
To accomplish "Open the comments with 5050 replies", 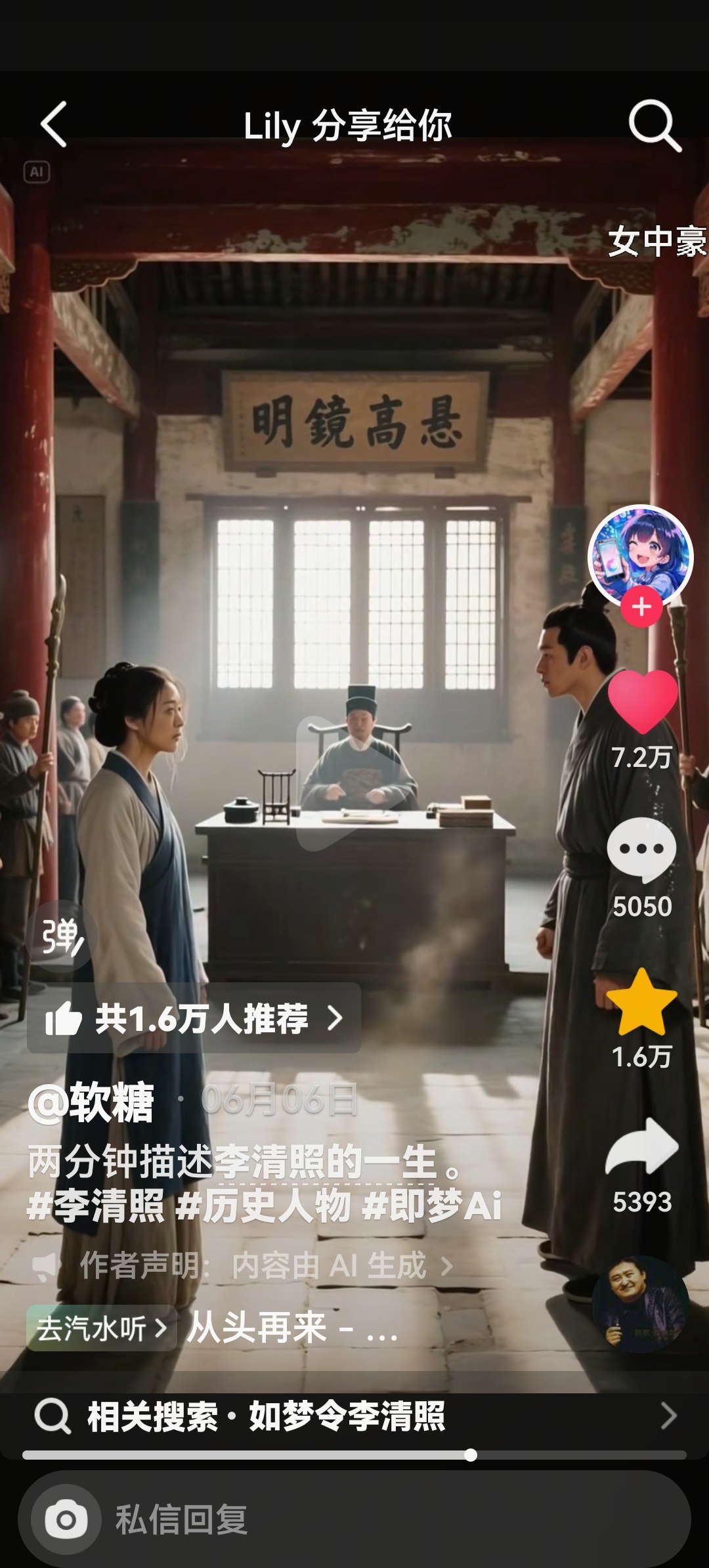I will [x=641, y=850].
